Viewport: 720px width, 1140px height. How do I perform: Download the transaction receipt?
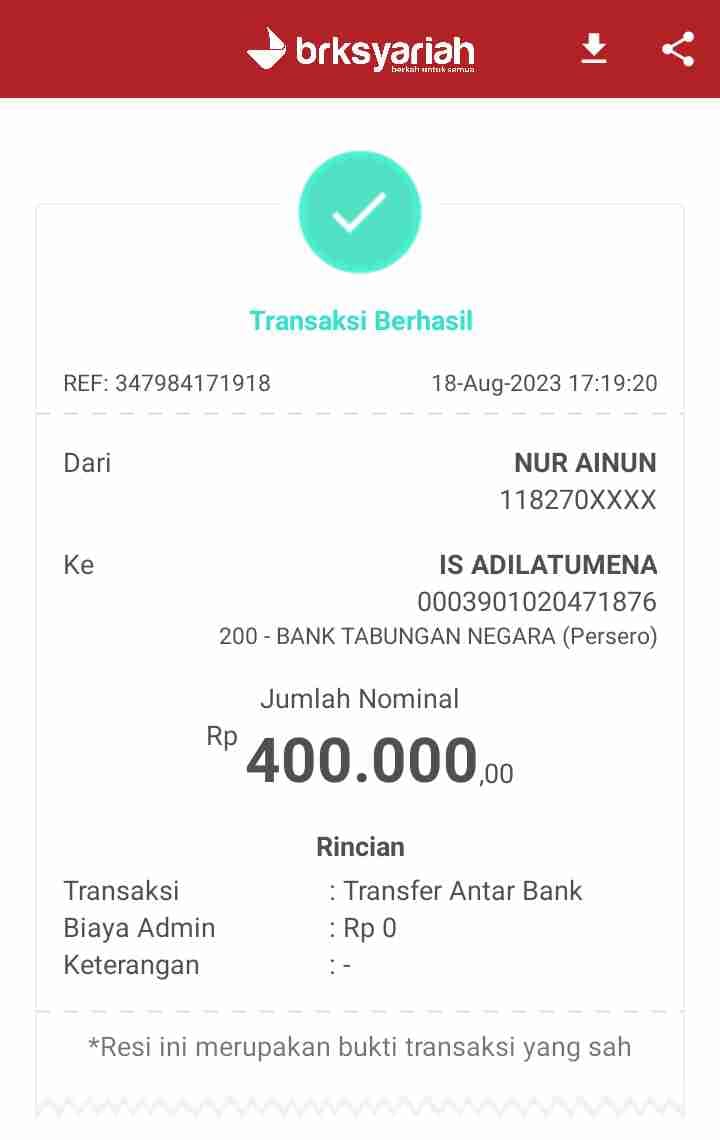click(x=594, y=49)
